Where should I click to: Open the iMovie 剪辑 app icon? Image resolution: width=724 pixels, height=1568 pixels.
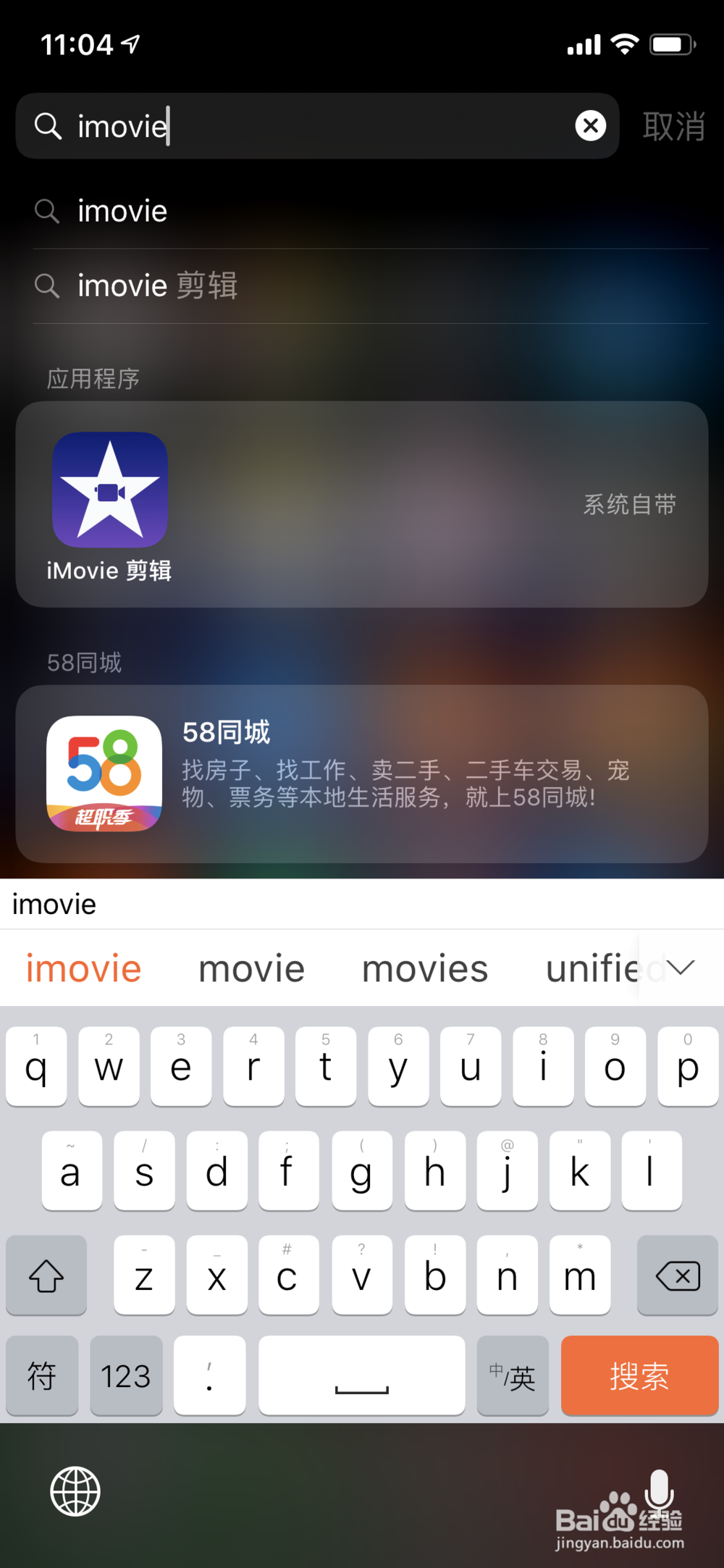pyautogui.click(x=109, y=490)
